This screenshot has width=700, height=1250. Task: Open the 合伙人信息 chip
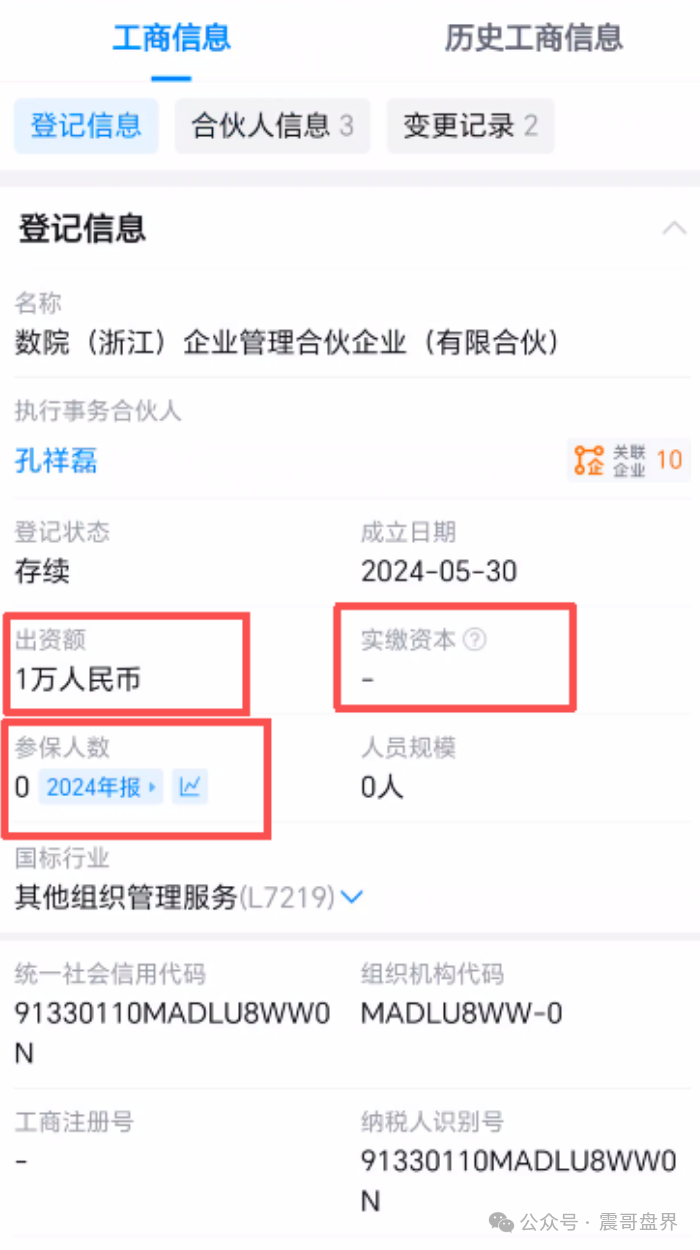click(272, 126)
